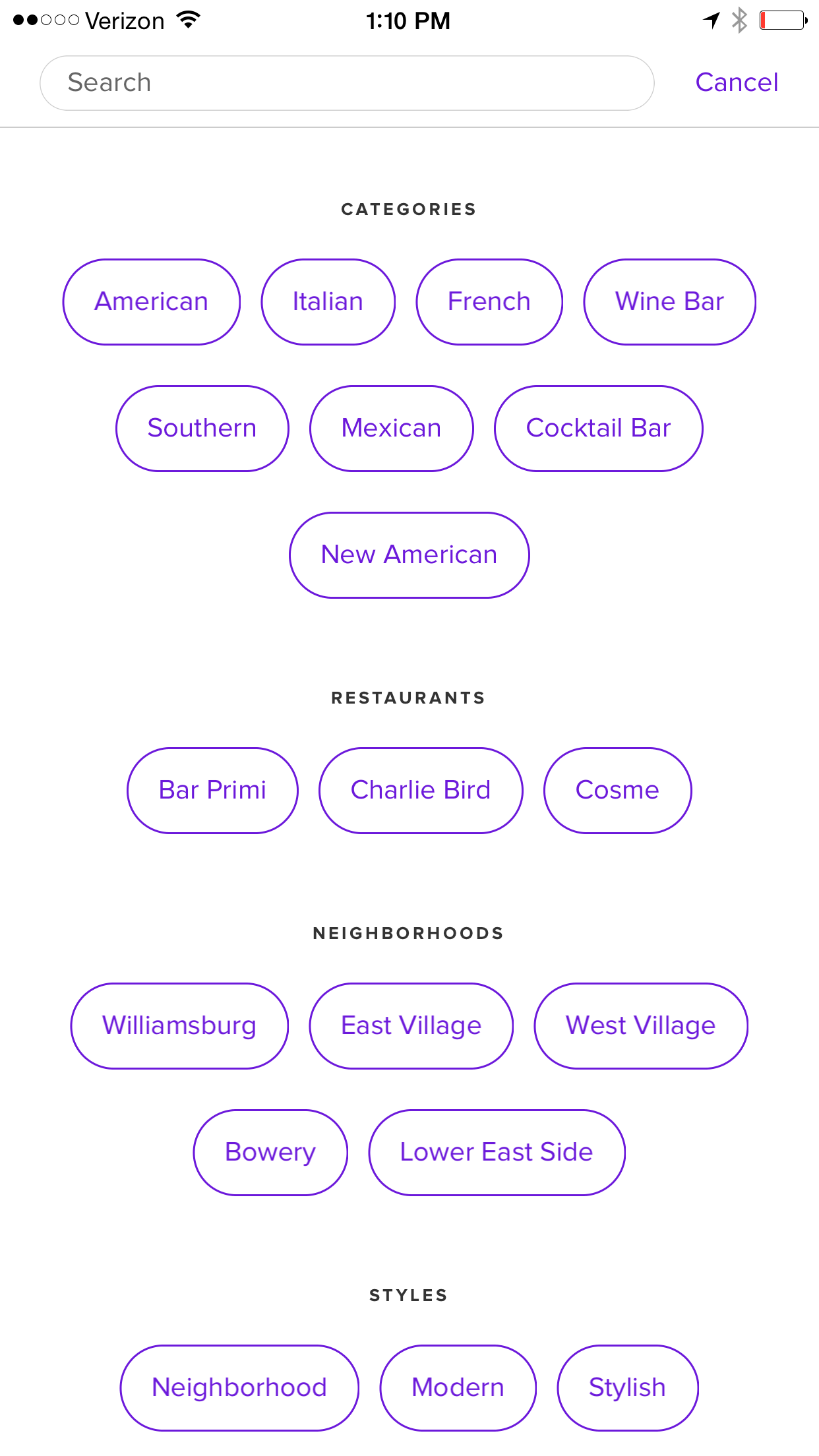Tap the Bowery neighborhood chip

pyautogui.click(x=270, y=1153)
